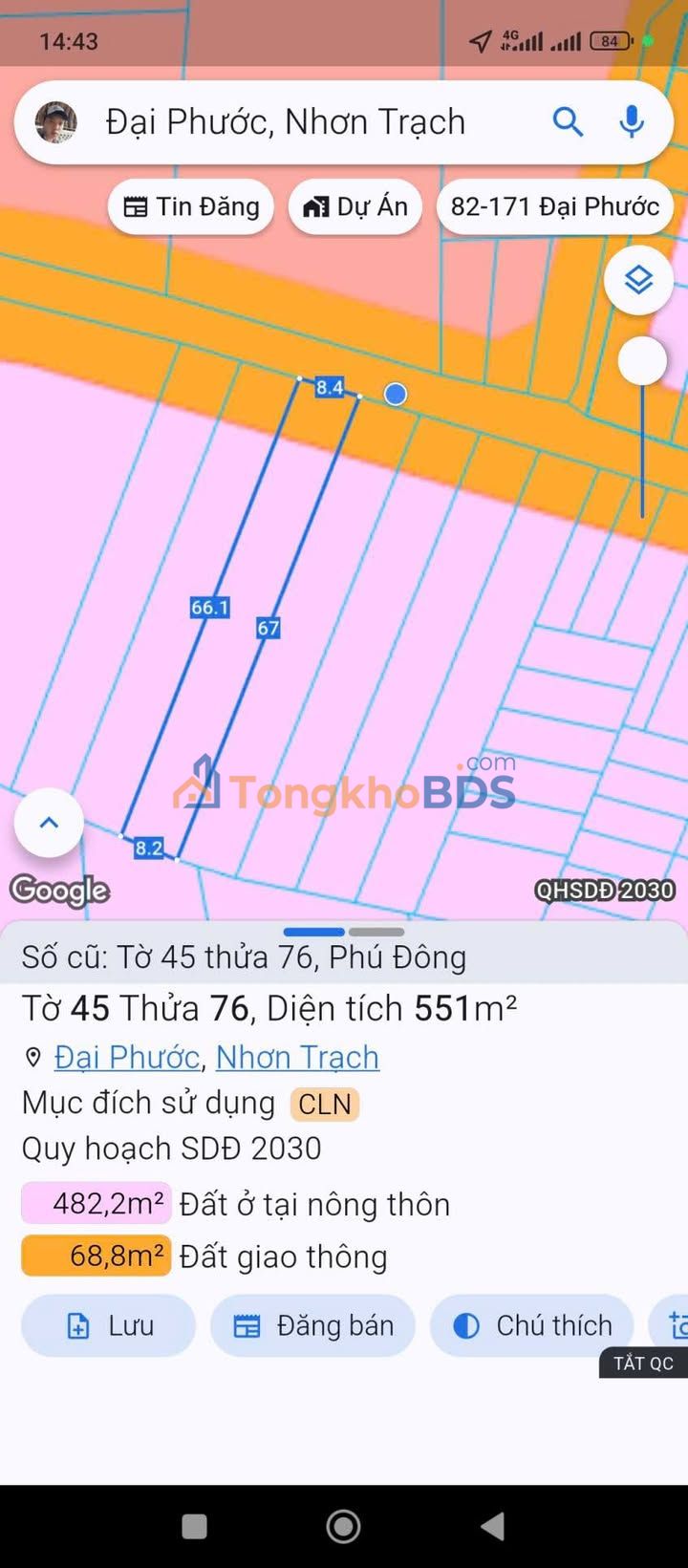This screenshot has width=688, height=1568.
Task: Tap the magnifier search icon
Action: click(x=568, y=122)
